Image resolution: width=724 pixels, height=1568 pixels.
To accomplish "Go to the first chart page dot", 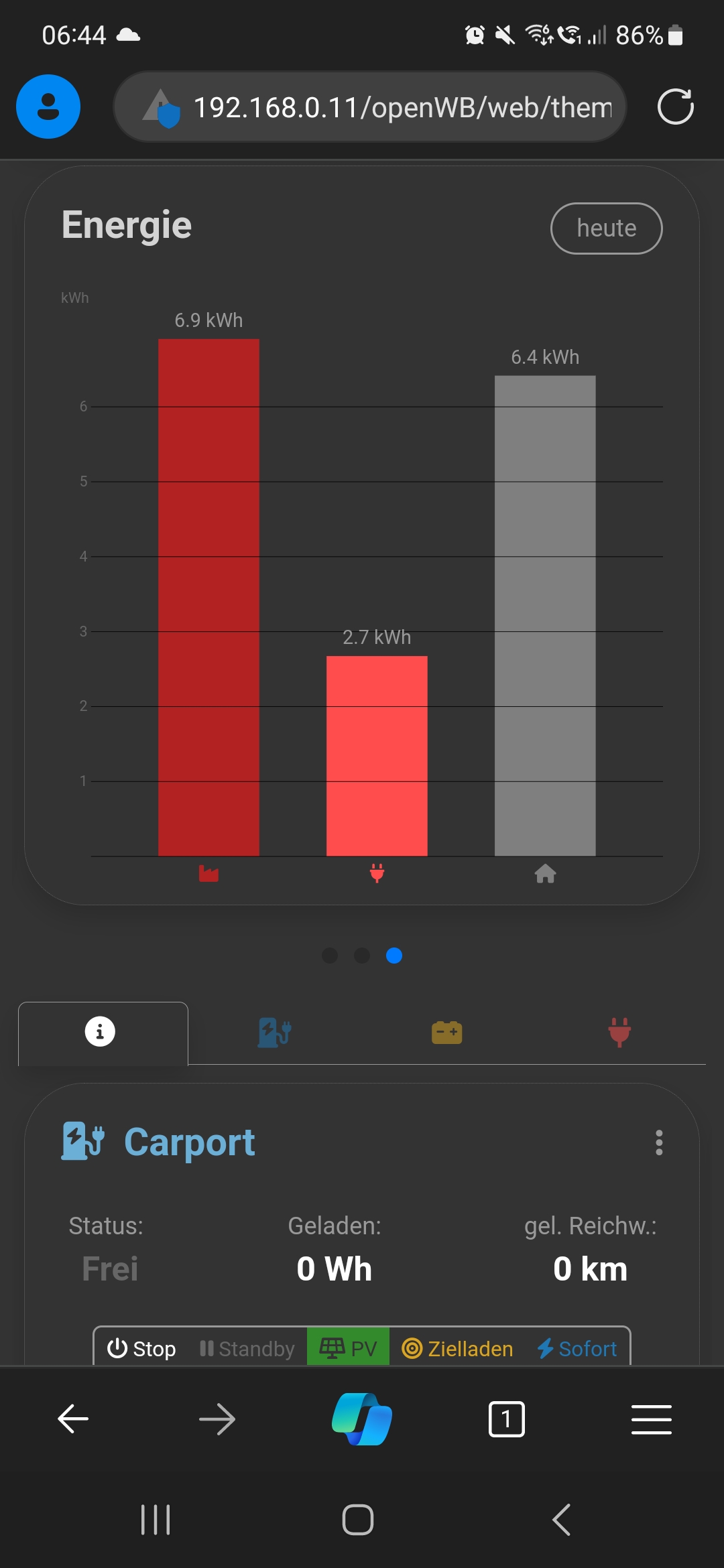I will click(x=330, y=956).
